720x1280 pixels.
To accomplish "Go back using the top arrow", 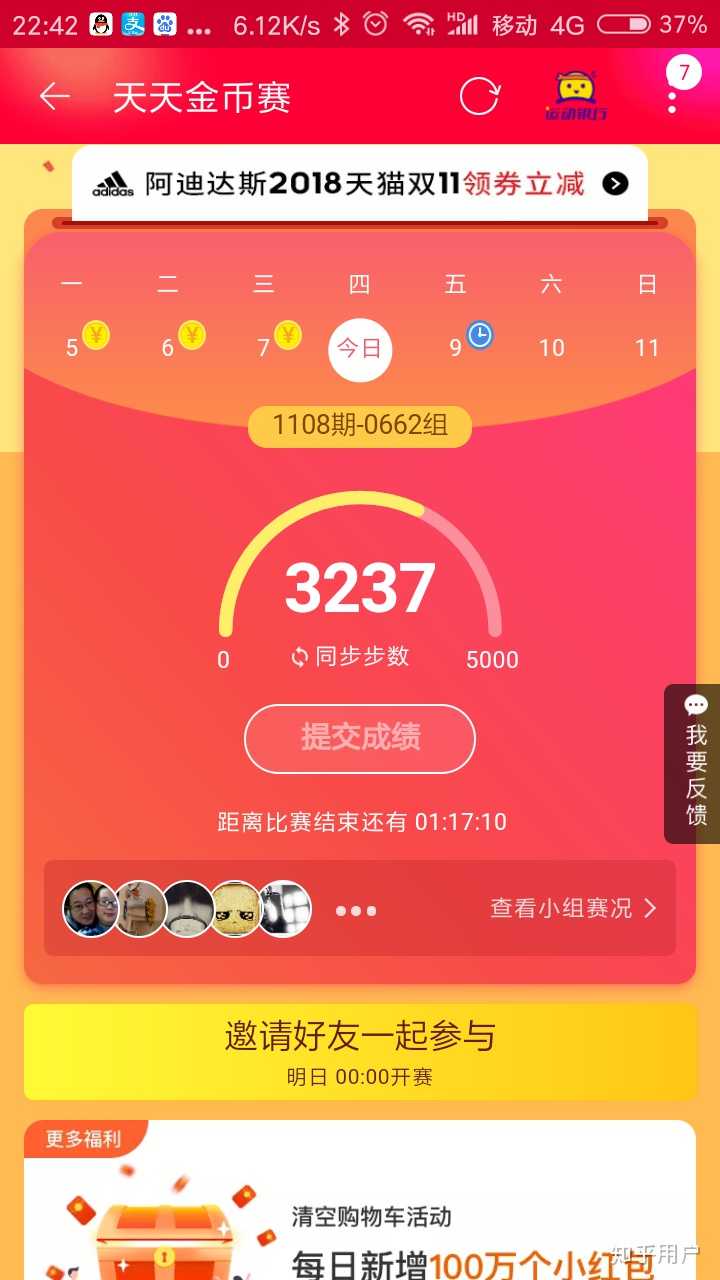I will coord(54,96).
